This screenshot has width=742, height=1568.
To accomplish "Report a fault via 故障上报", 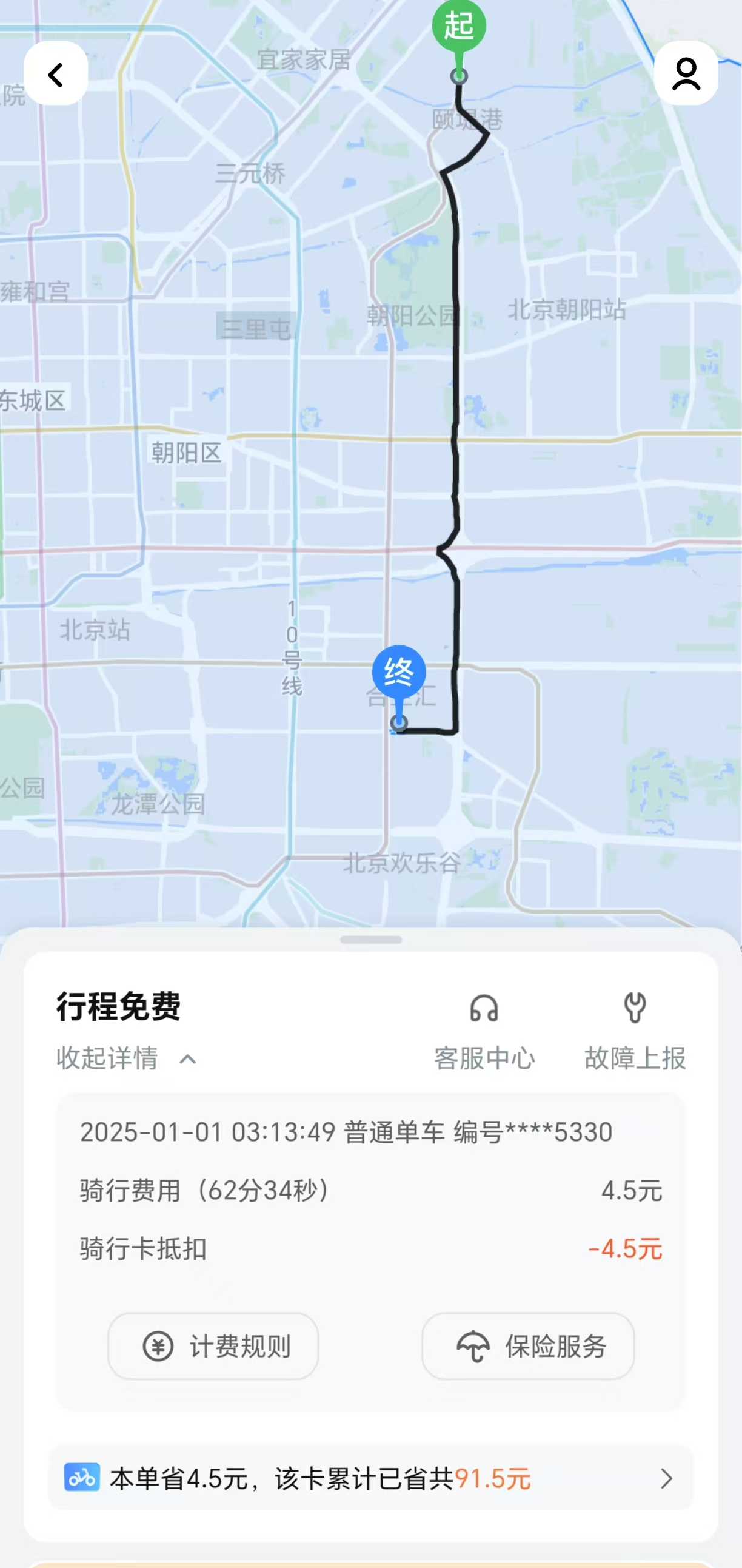I will click(x=635, y=1032).
